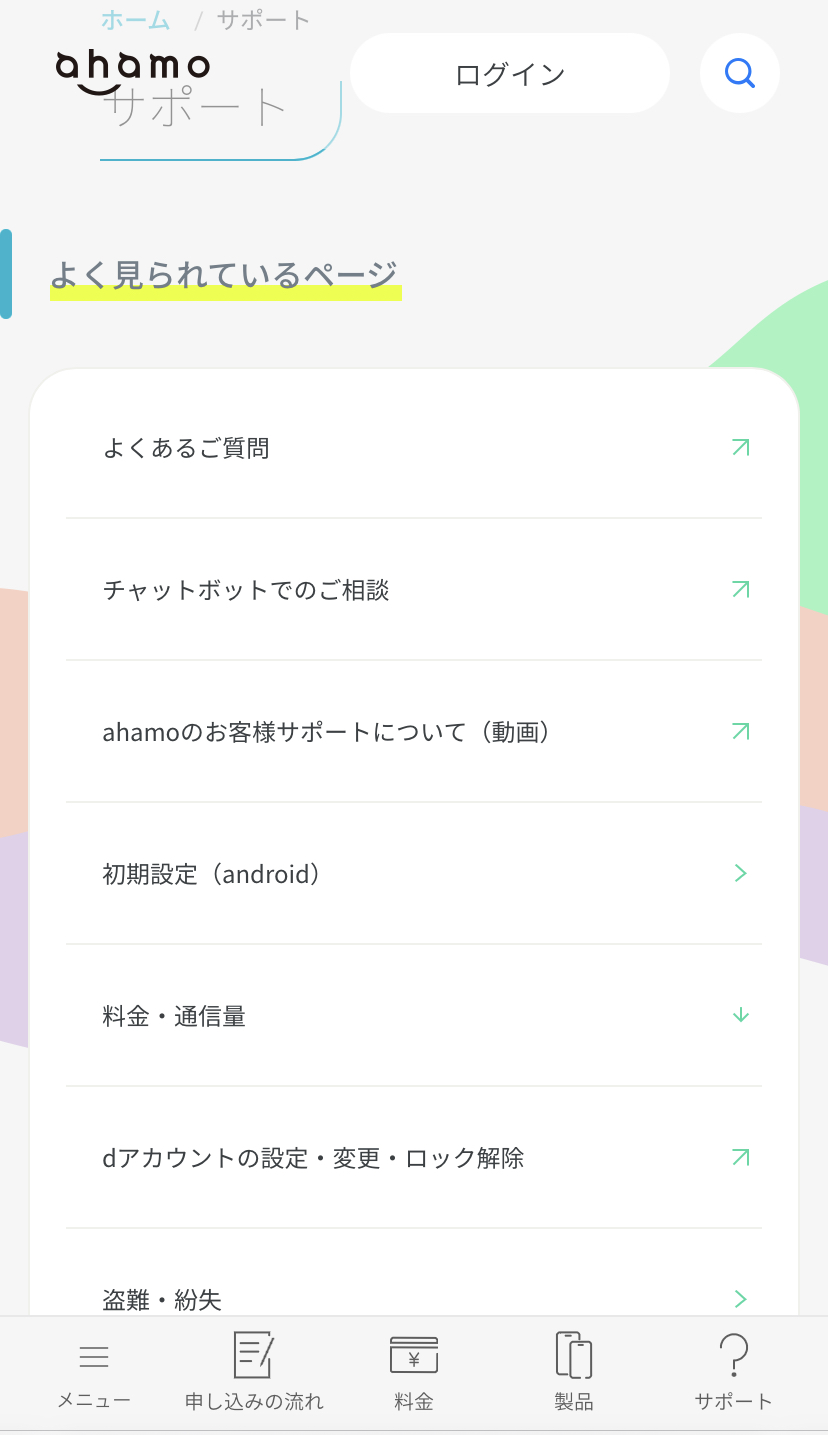The image size is (828, 1435).
Task: Switch to the 料金 tab
Action: pyautogui.click(x=414, y=1374)
